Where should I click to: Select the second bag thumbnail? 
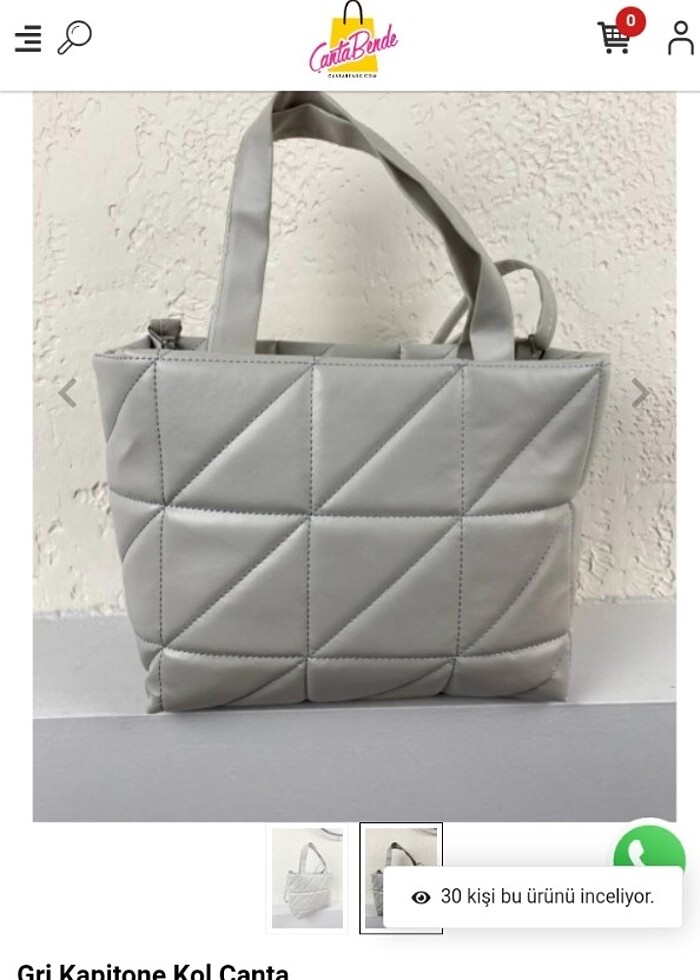point(400,877)
